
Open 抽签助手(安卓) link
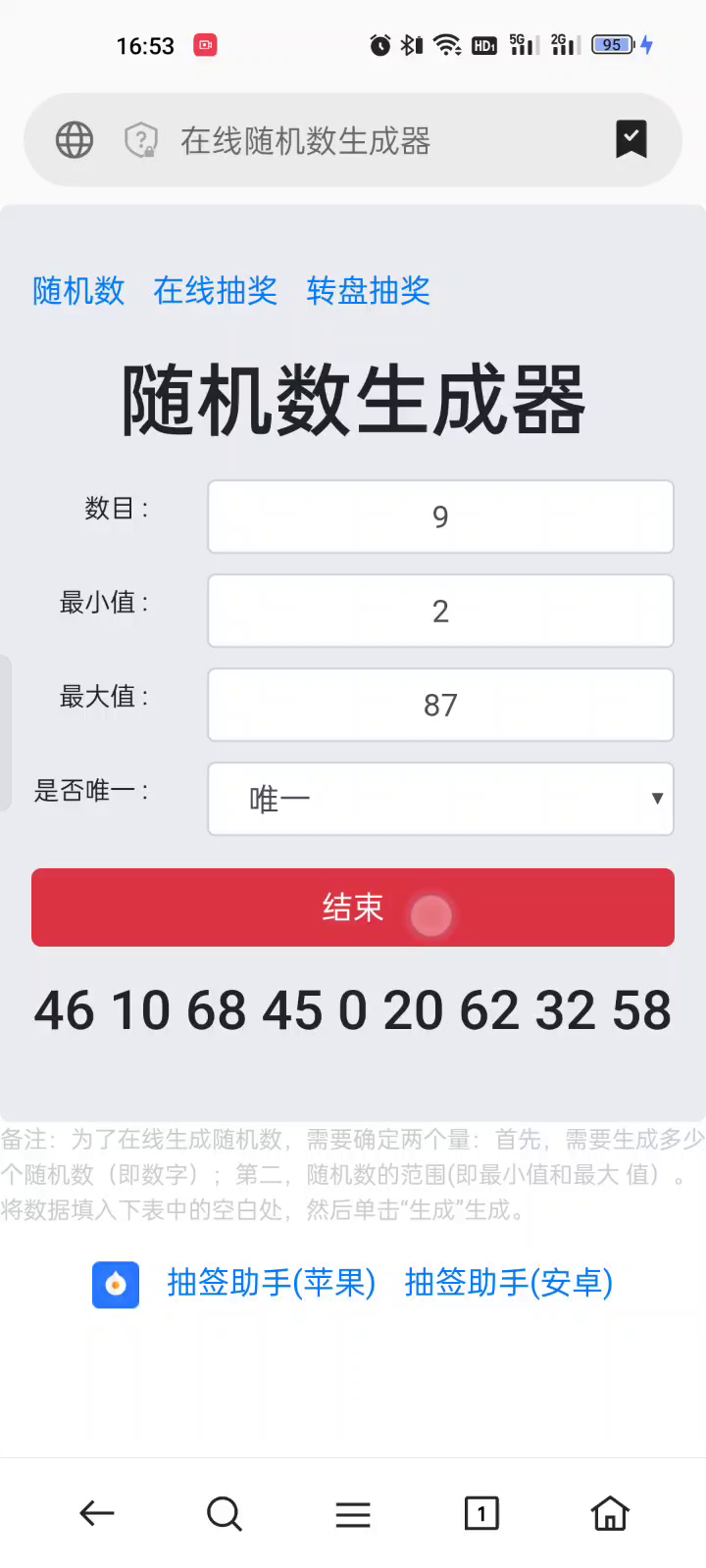(x=509, y=1283)
